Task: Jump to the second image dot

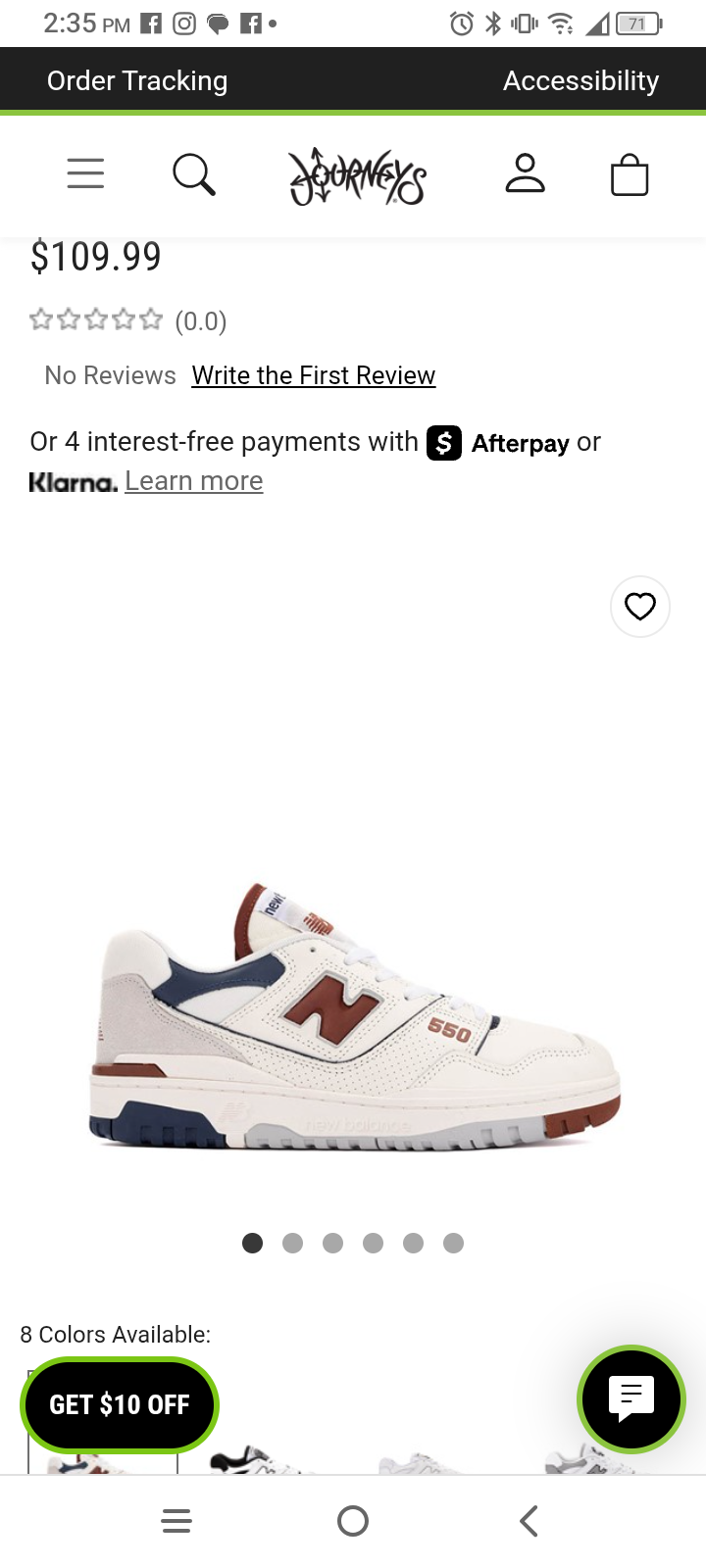Action: [292, 1244]
